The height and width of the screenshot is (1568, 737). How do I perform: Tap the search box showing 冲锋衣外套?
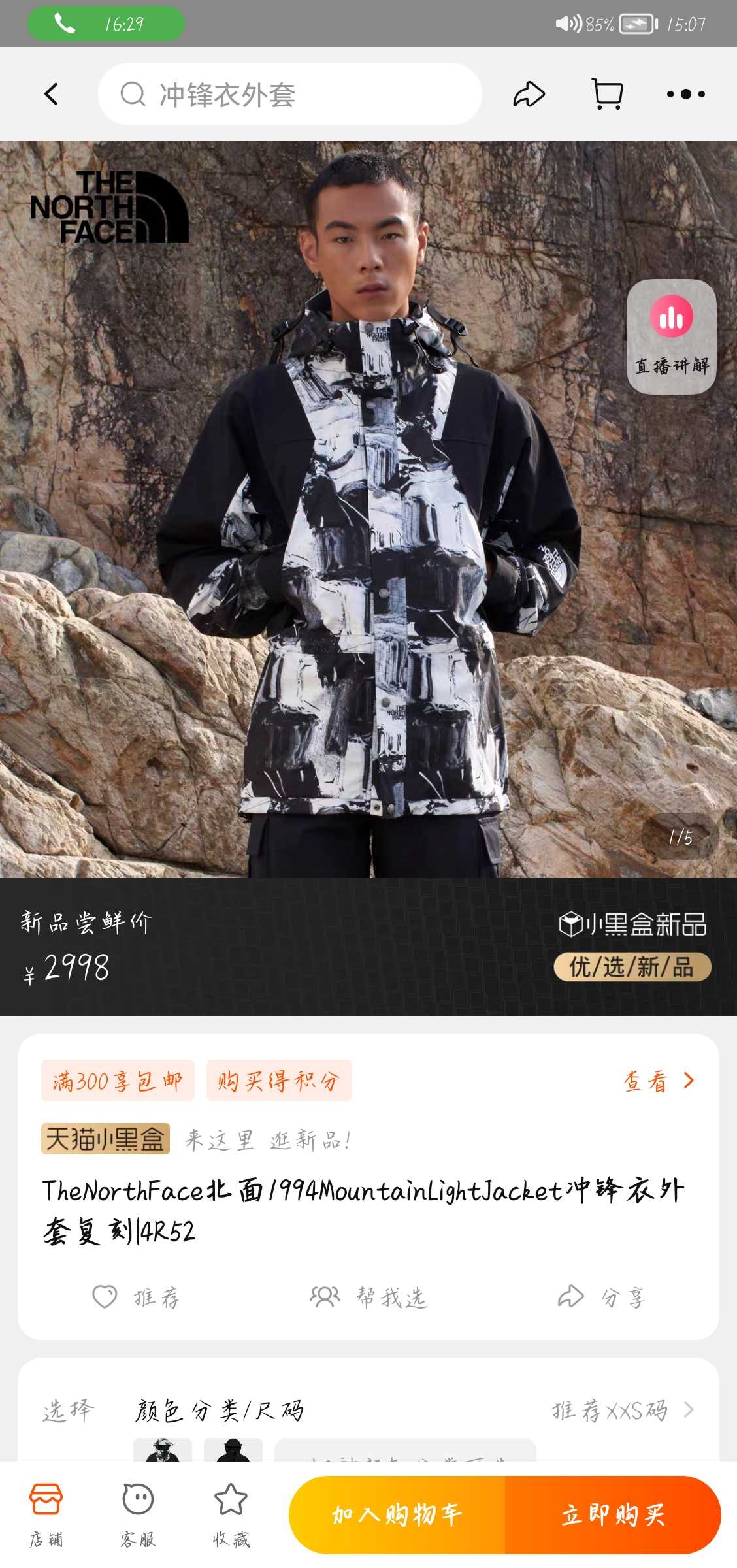coord(290,94)
